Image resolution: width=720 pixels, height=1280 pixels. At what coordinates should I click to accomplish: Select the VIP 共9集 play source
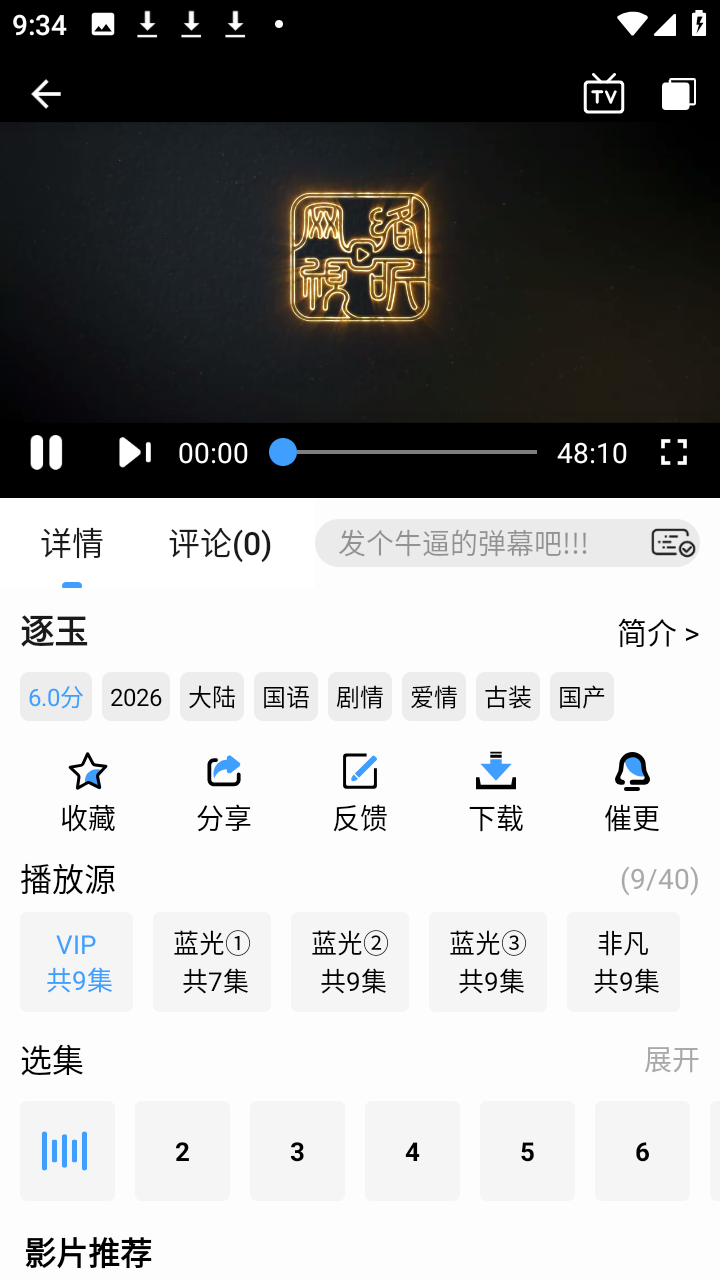click(x=76, y=961)
